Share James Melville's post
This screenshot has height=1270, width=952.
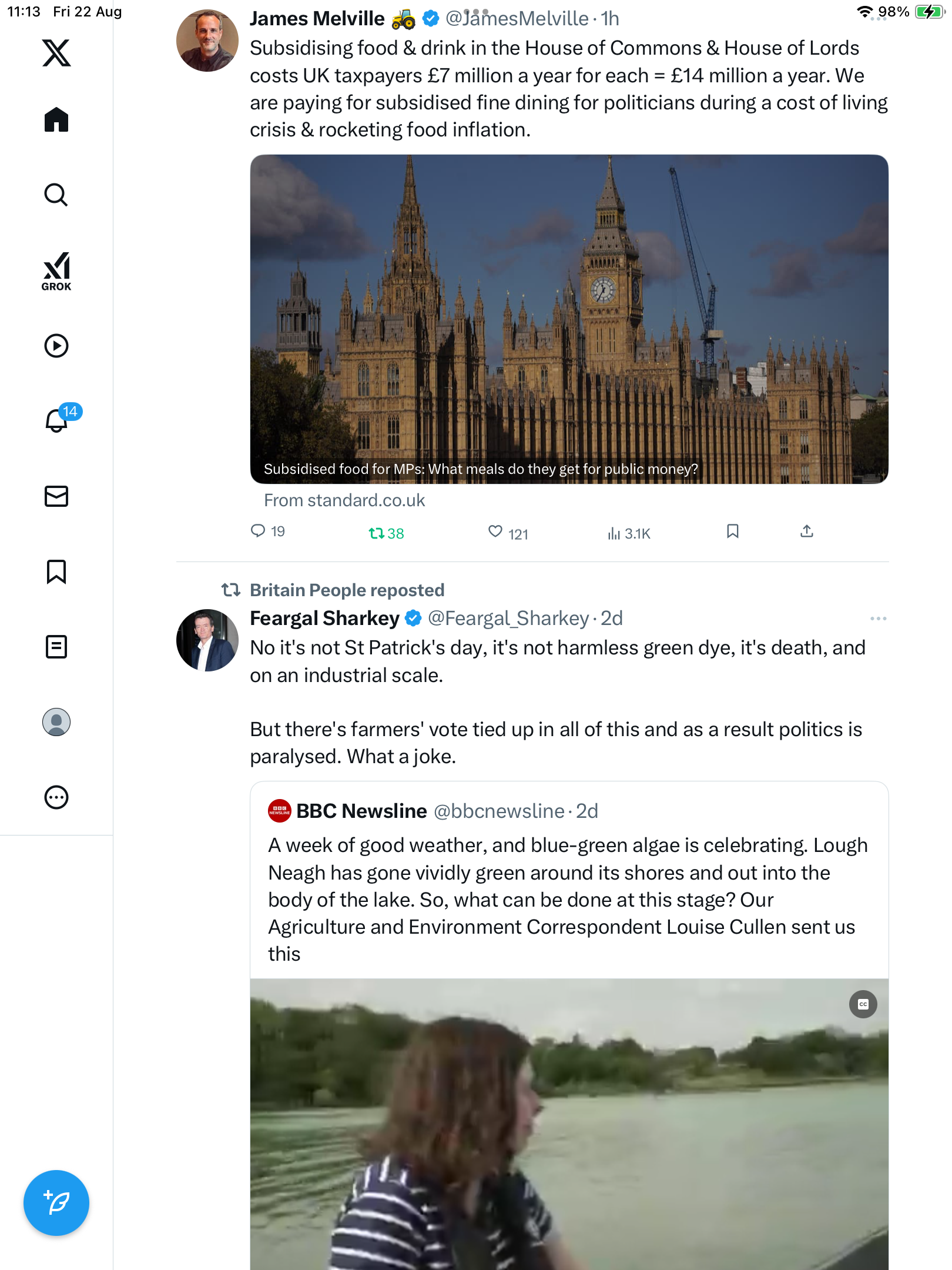click(x=807, y=532)
